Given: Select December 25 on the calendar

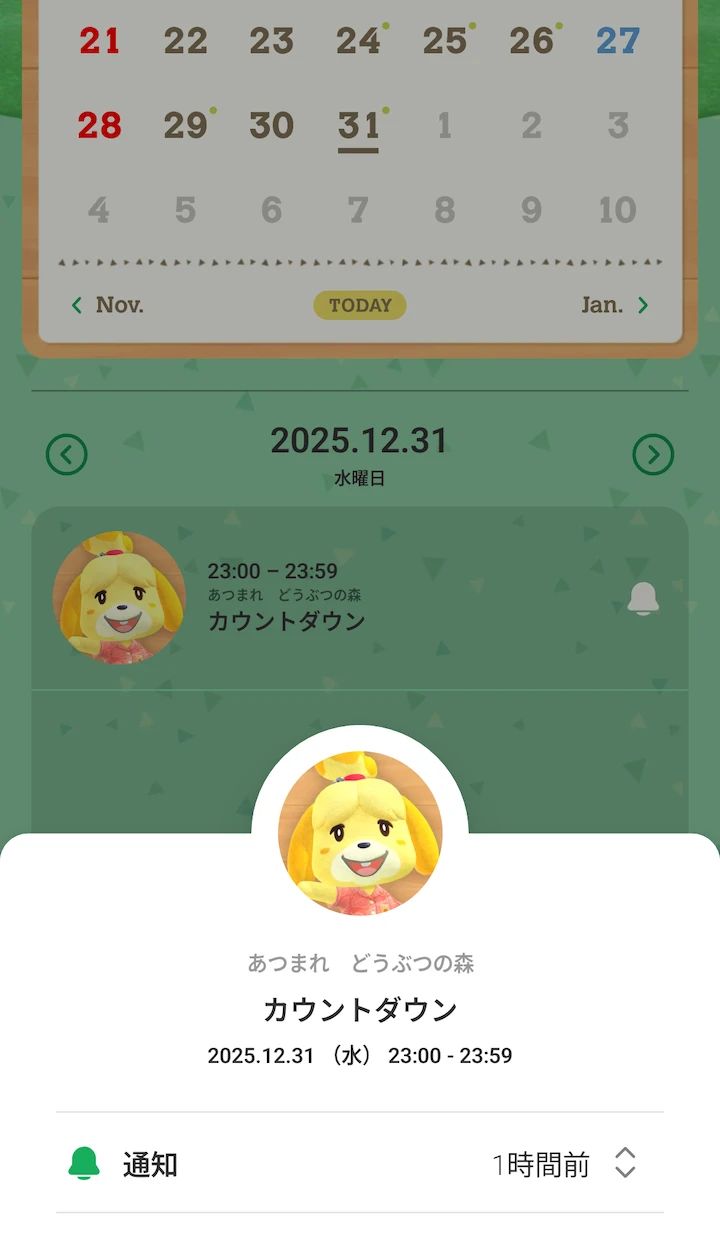Looking at the screenshot, I should click(444, 41).
